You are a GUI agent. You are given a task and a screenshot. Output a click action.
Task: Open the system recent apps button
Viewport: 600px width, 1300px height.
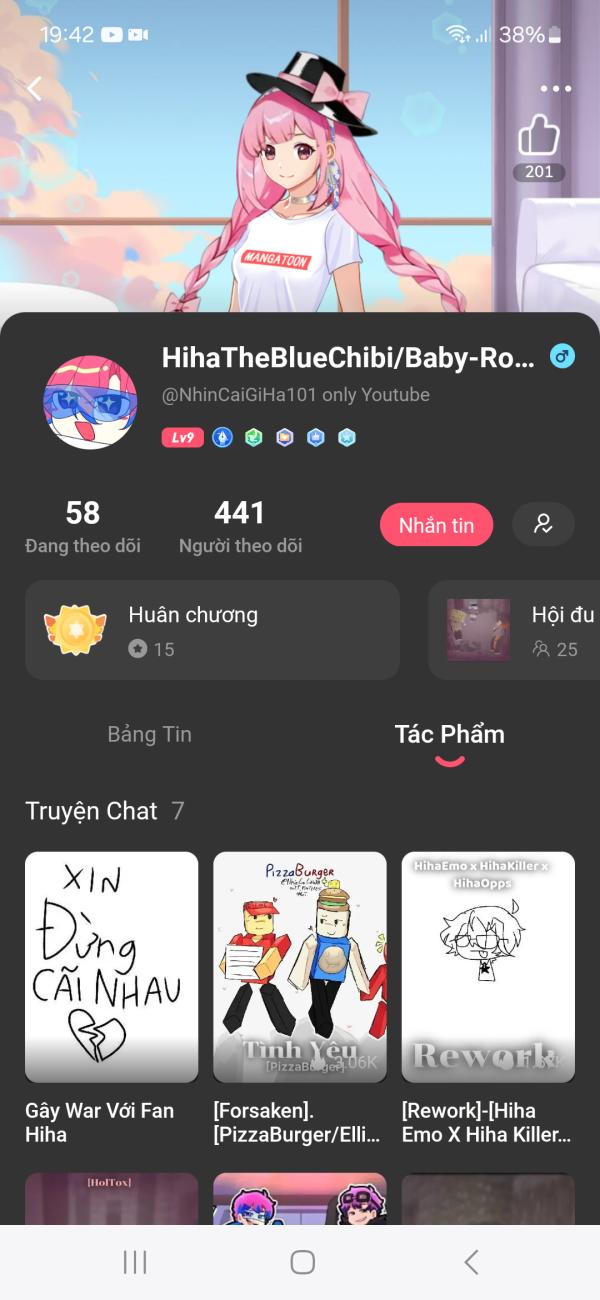pos(135,1262)
